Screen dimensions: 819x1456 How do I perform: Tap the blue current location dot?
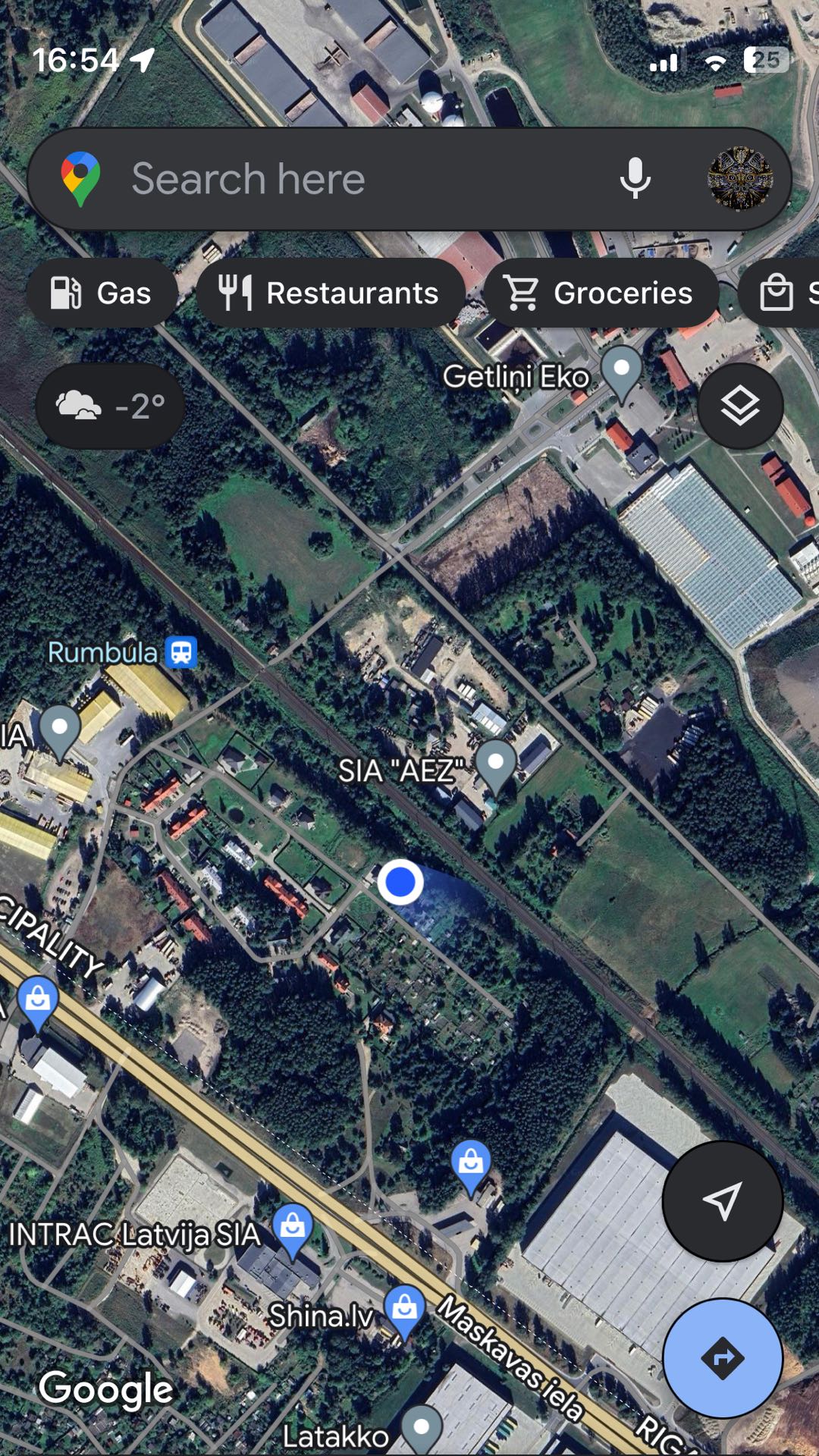[400, 882]
